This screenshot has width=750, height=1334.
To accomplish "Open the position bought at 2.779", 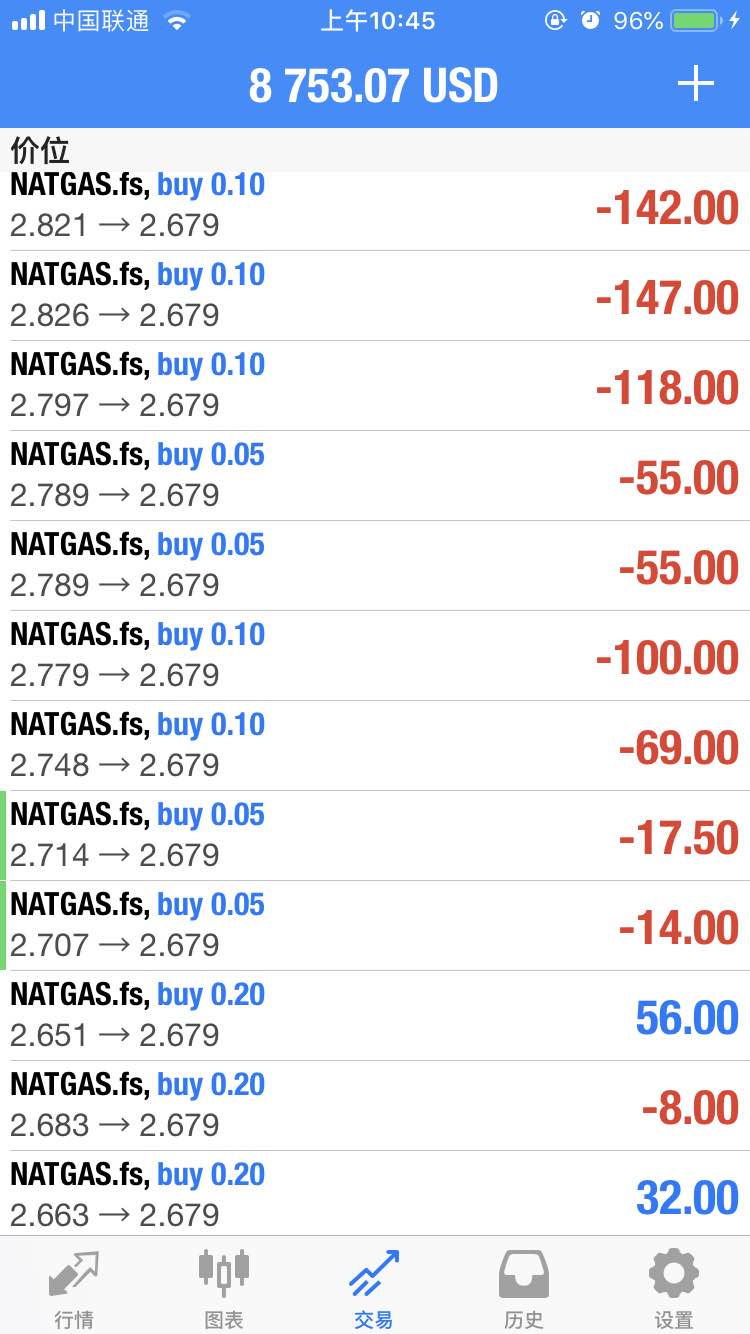I will (x=375, y=656).
